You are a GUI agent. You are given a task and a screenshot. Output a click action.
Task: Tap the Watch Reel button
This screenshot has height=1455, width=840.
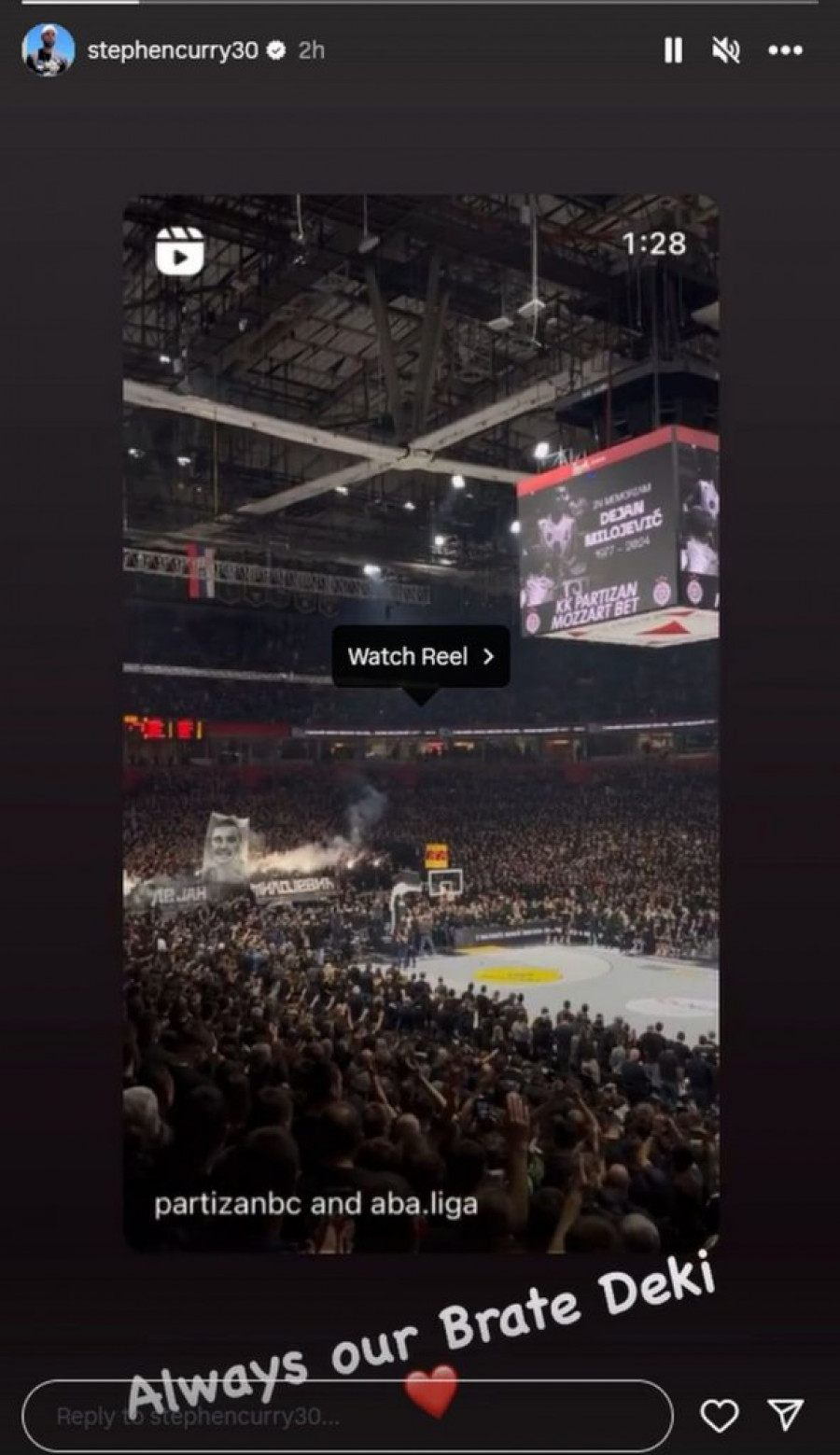[421, 656]
